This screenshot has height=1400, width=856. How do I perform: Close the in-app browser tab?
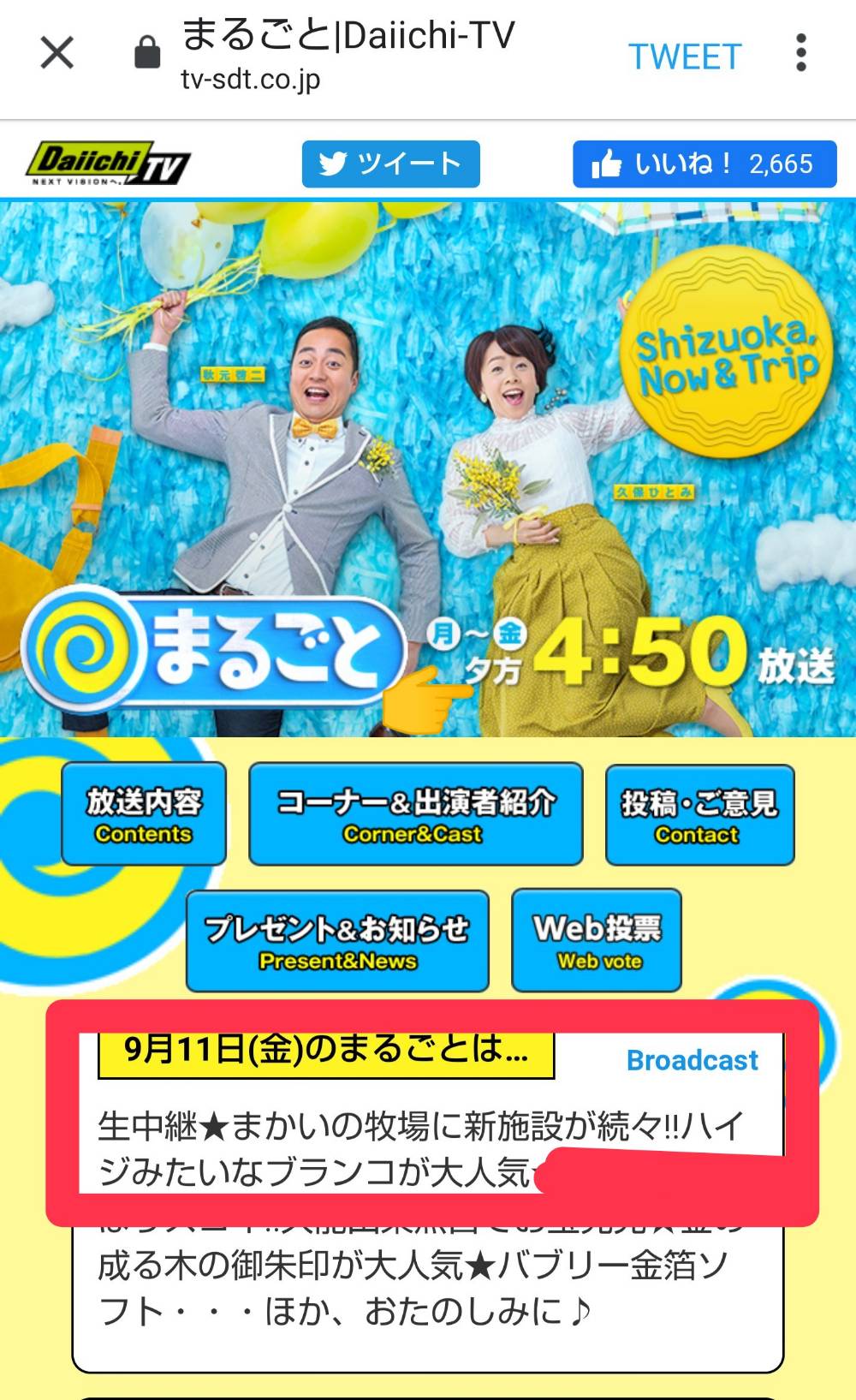(x=57, y=54)
